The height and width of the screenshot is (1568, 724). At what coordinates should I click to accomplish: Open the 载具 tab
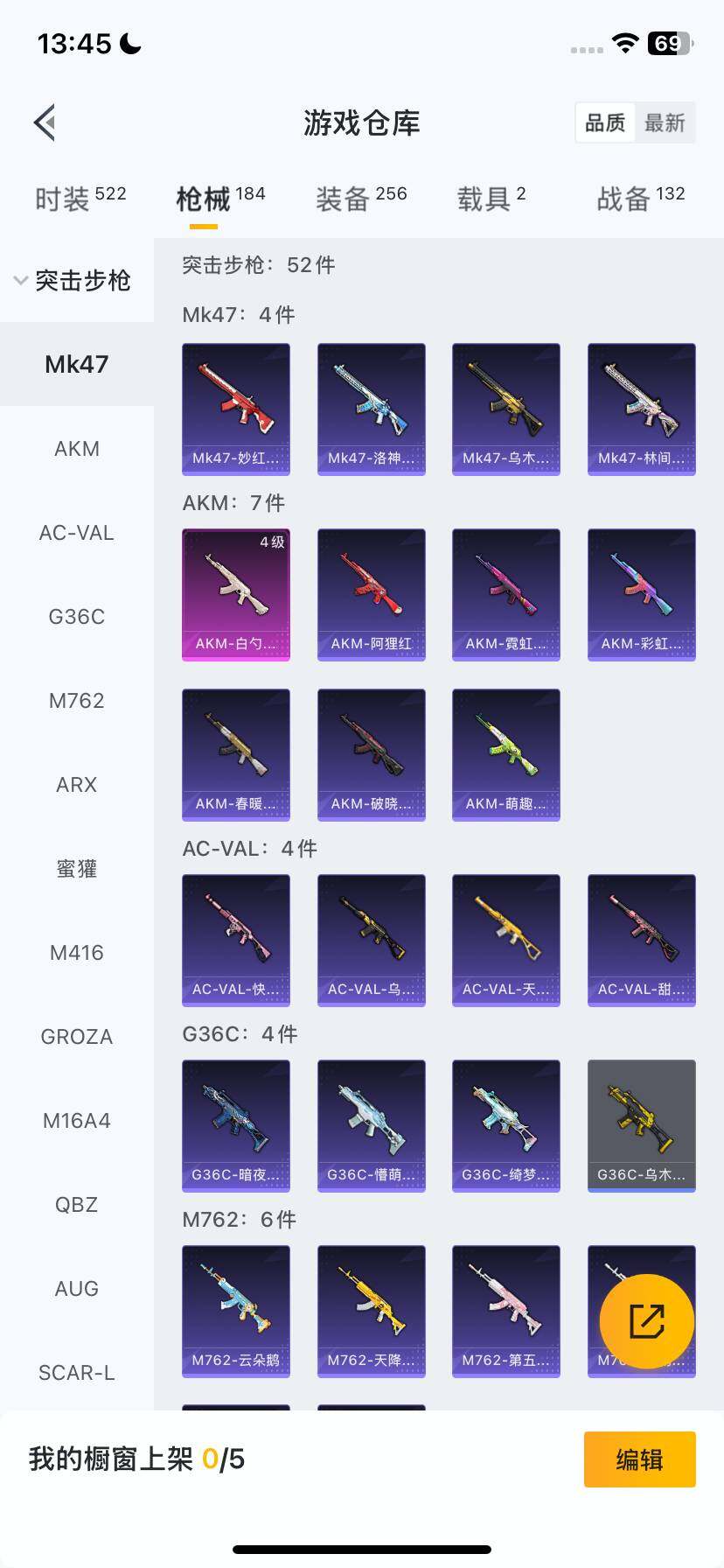(491, 199)
